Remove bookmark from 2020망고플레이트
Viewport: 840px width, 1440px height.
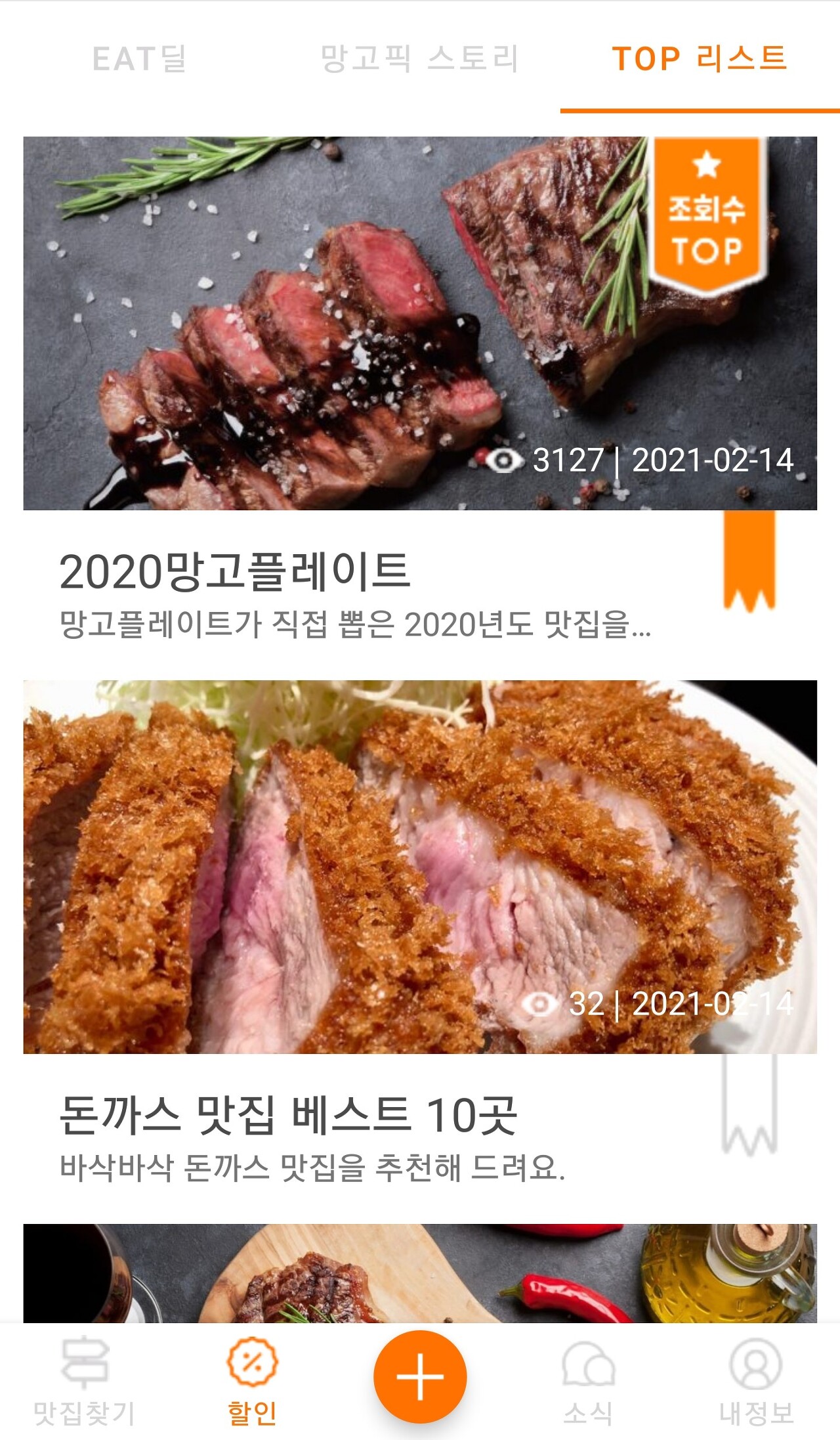coord(749,562)
